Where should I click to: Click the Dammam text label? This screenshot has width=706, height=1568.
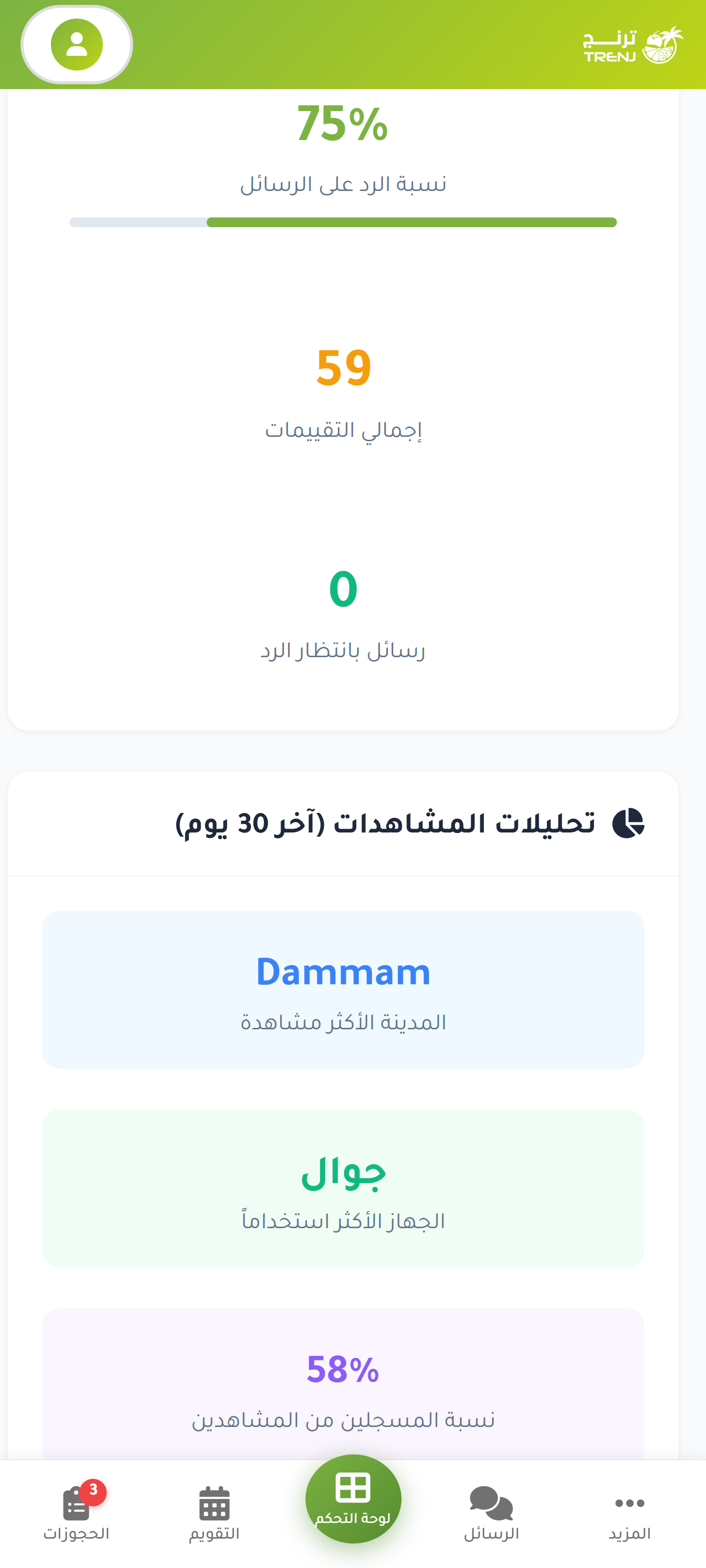coord(343,972)
